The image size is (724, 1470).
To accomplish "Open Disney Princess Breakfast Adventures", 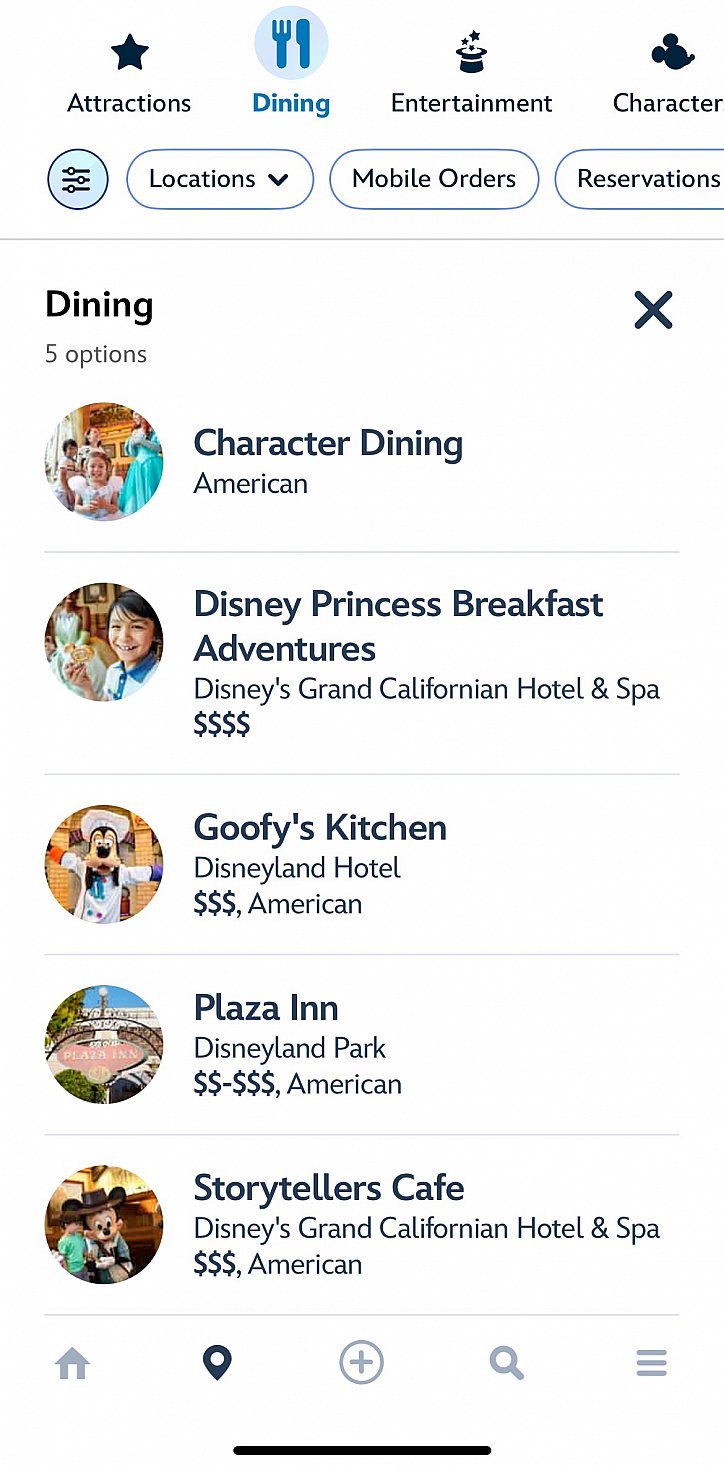I will tap(362, 663).
